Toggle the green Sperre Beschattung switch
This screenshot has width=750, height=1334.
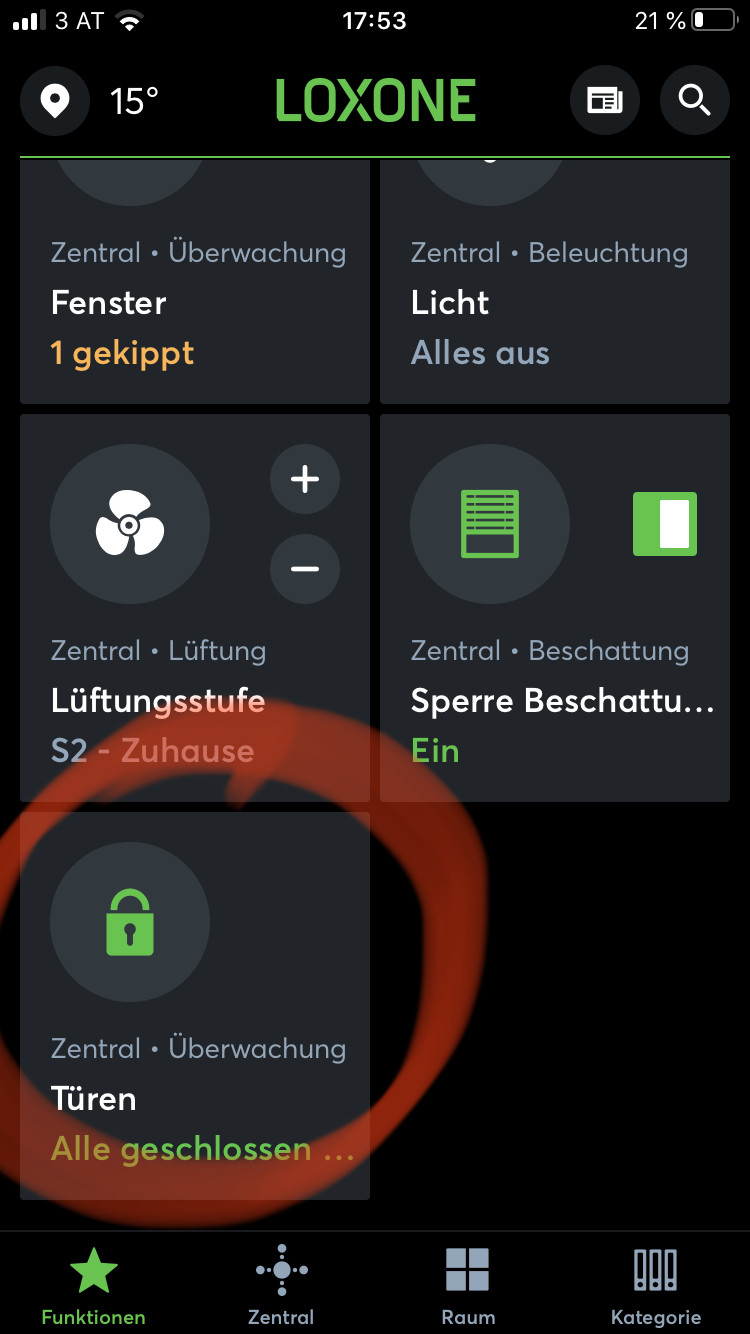click(665, 524)
